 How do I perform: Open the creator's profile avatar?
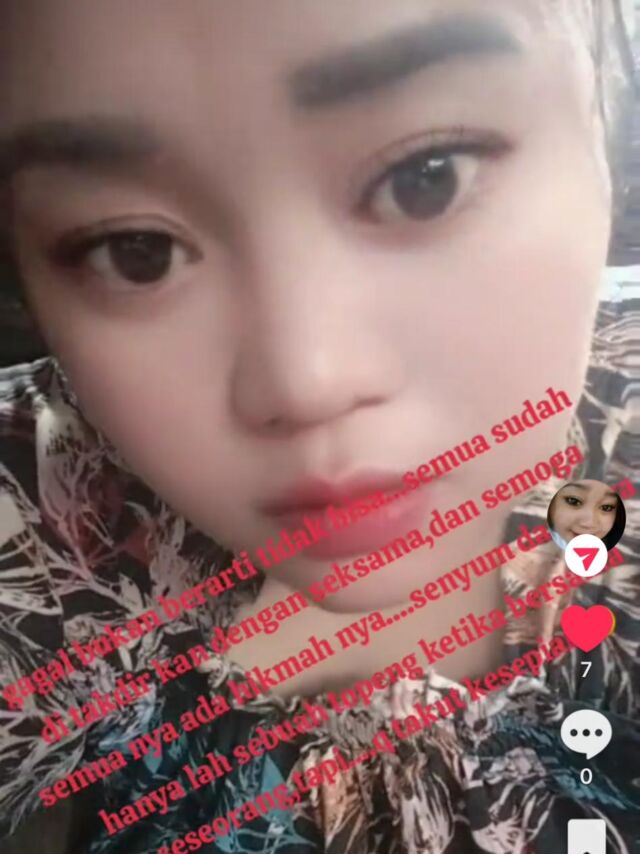click(x=586, y=512)
